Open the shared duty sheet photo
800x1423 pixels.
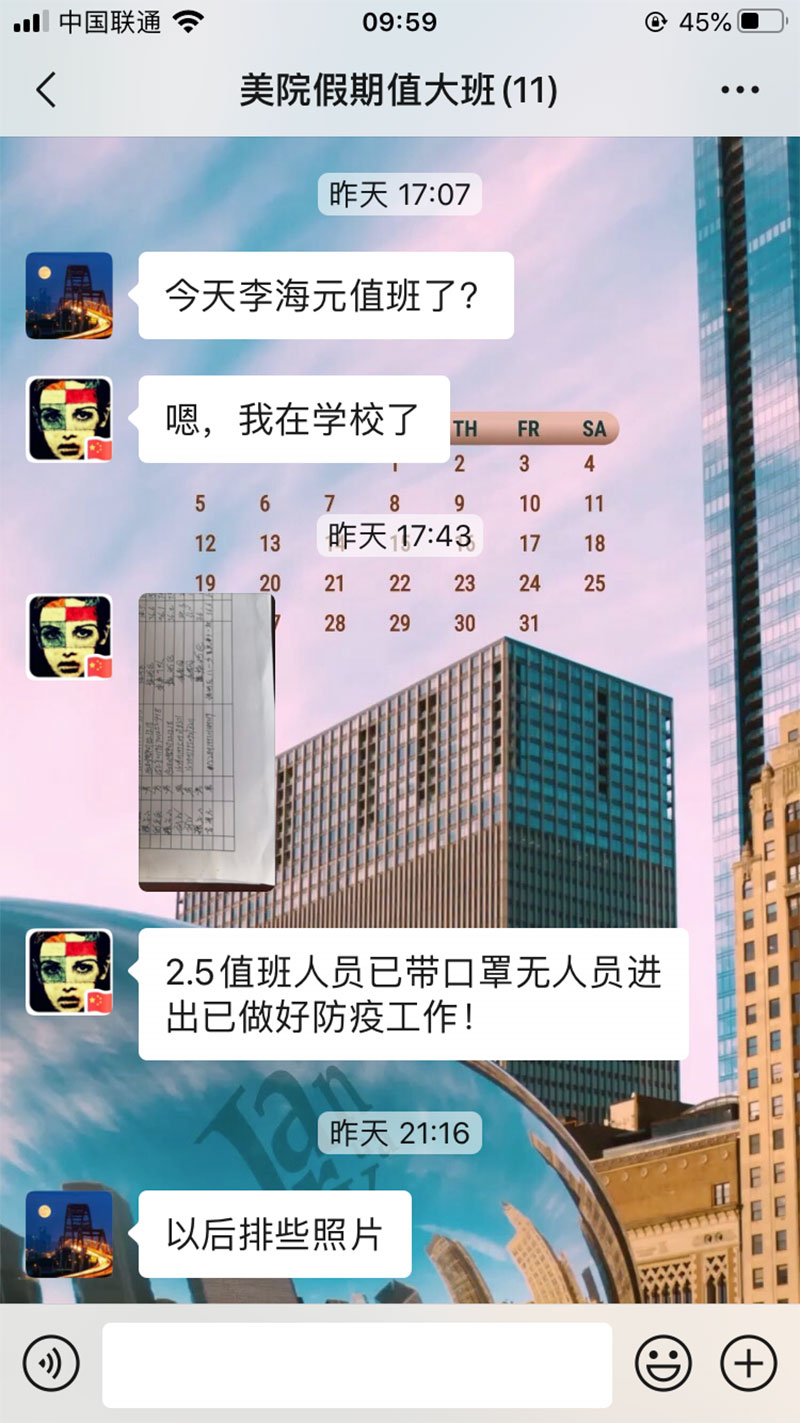206,740
